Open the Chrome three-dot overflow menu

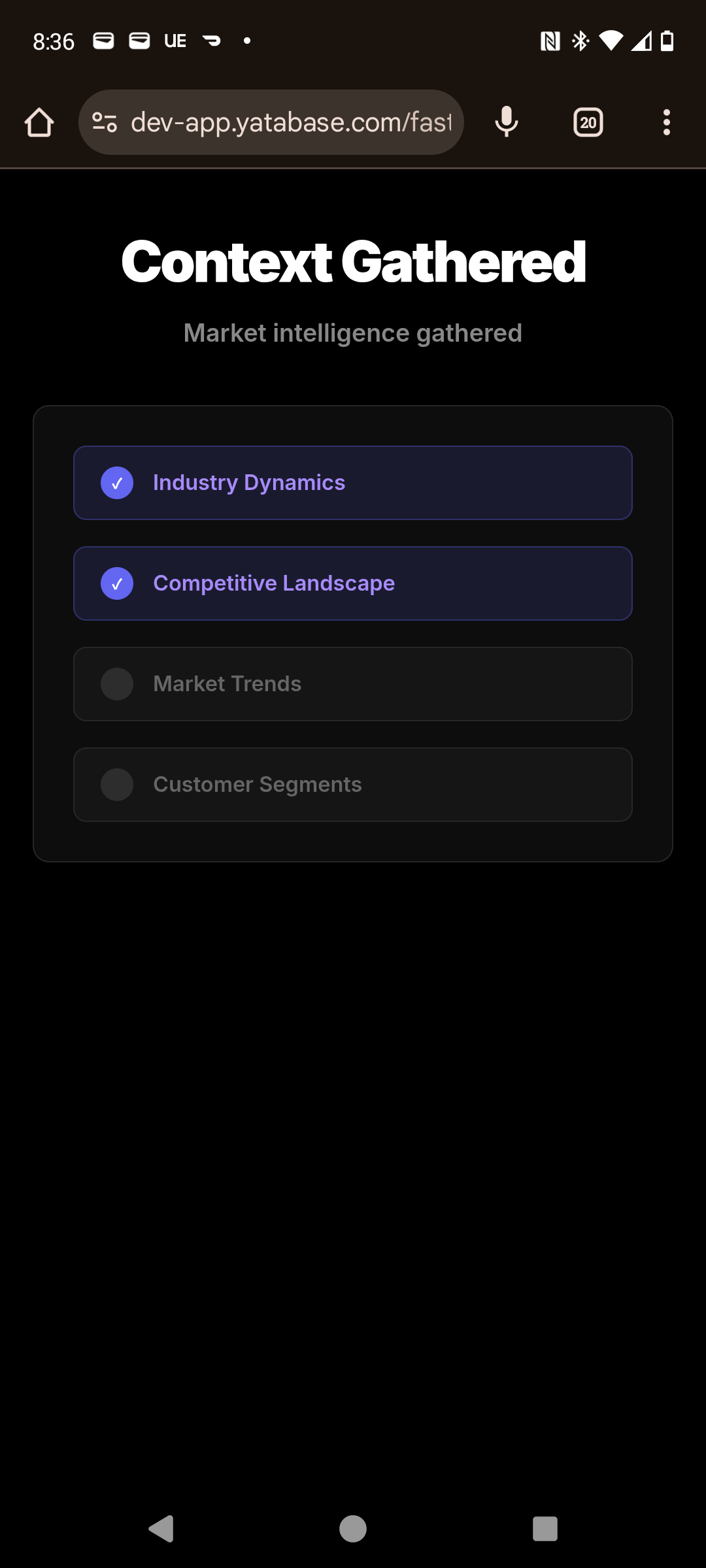[666, 122]
